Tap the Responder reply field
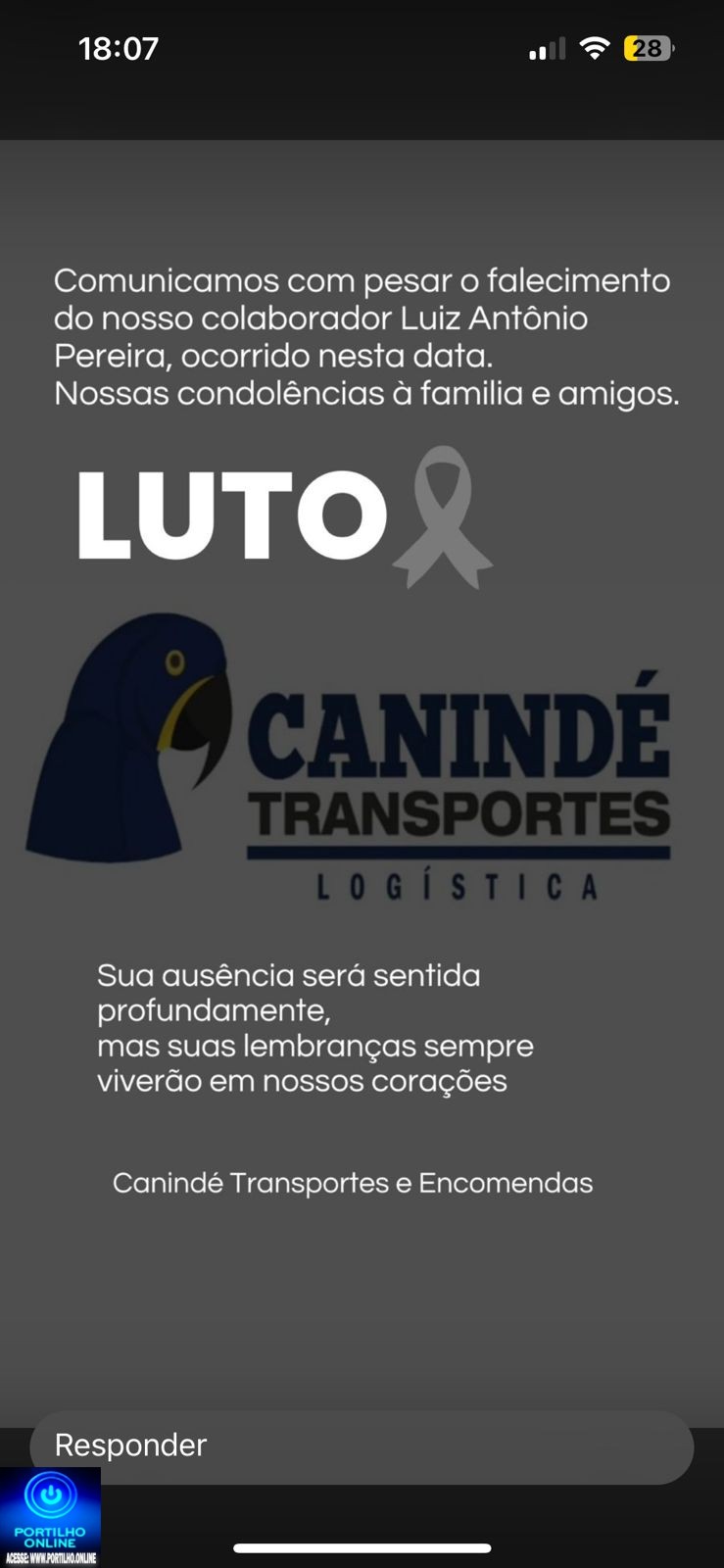Viewport: 724px width, 1568px height. tap(362, 1445)
